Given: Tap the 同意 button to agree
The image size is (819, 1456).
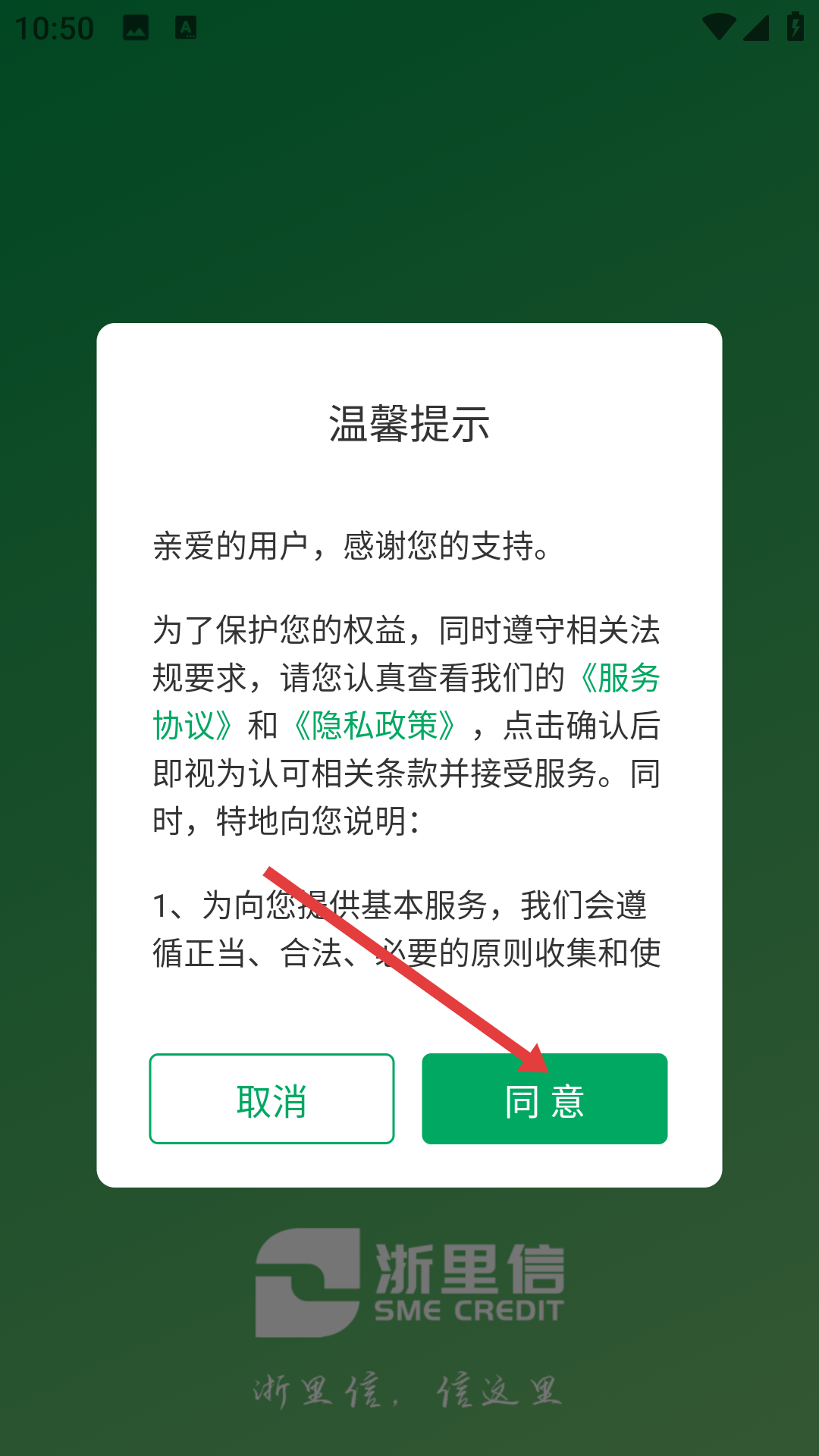Looking at the screenshot, I should click(544, 1099).
